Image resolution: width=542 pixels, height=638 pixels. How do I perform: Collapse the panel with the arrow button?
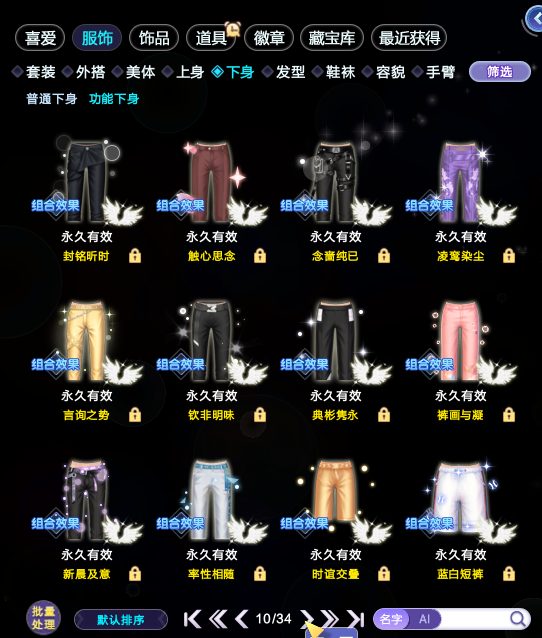click(533, 19)
